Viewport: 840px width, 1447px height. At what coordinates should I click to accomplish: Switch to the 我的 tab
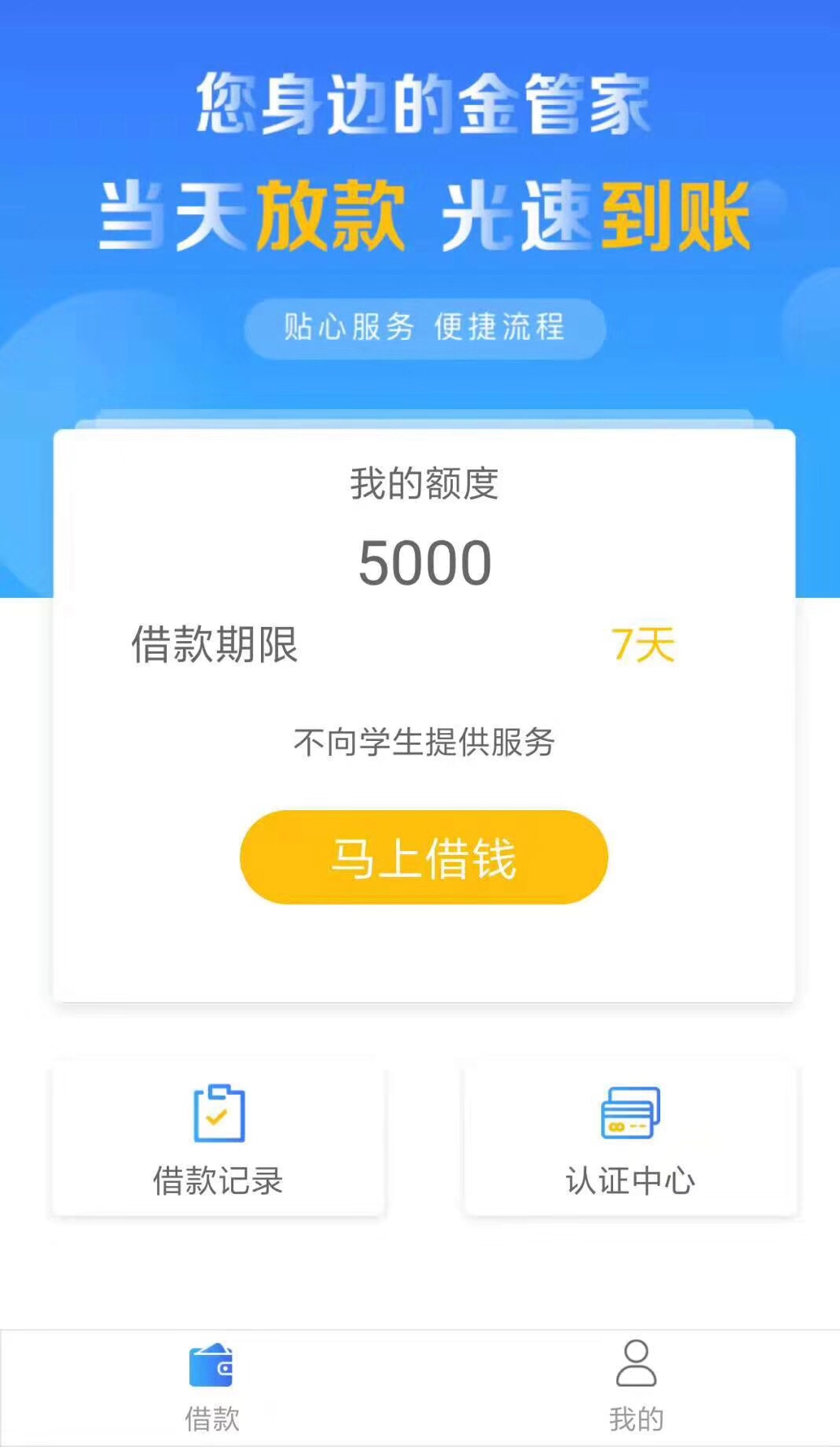pos(636,1388)
